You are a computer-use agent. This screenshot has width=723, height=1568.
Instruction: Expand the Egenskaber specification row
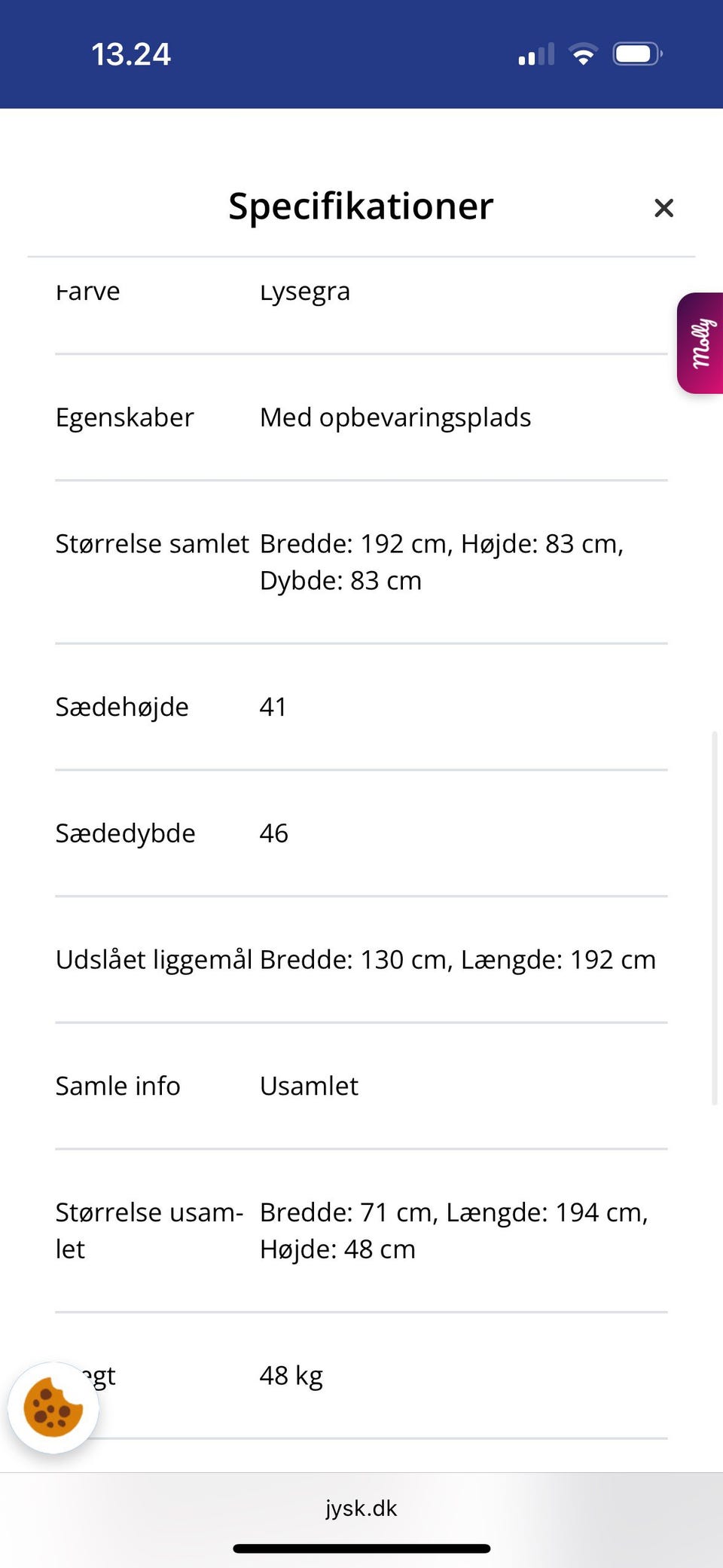coord(361,417)
